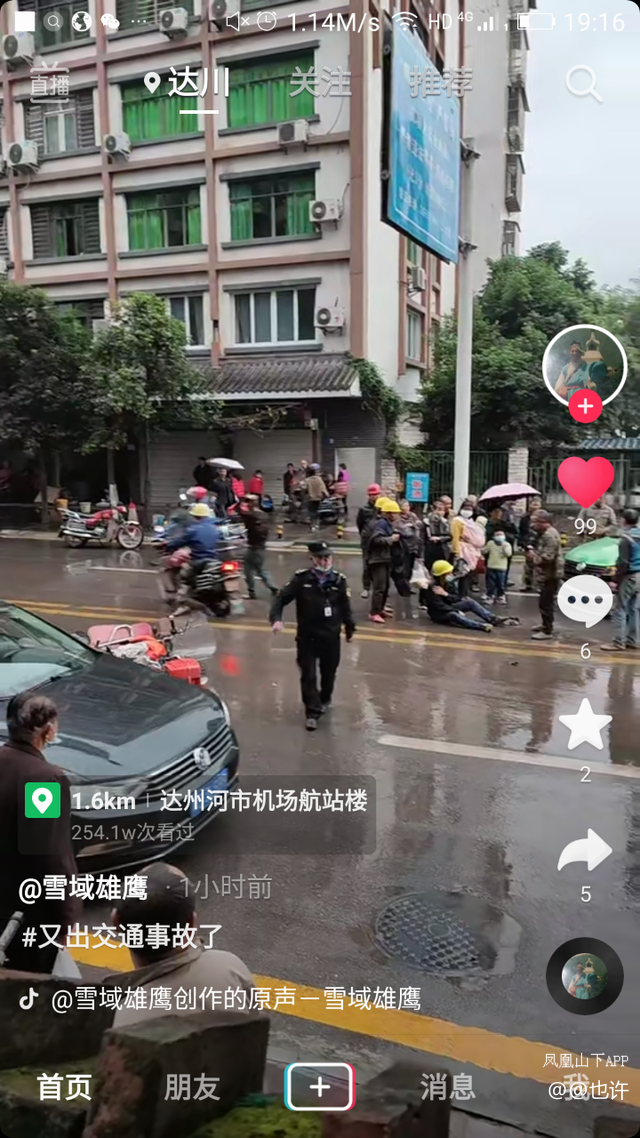640x1138 pixels.
Task: Open the #又出交通事故了 hashtag
Action: point(123,937)
